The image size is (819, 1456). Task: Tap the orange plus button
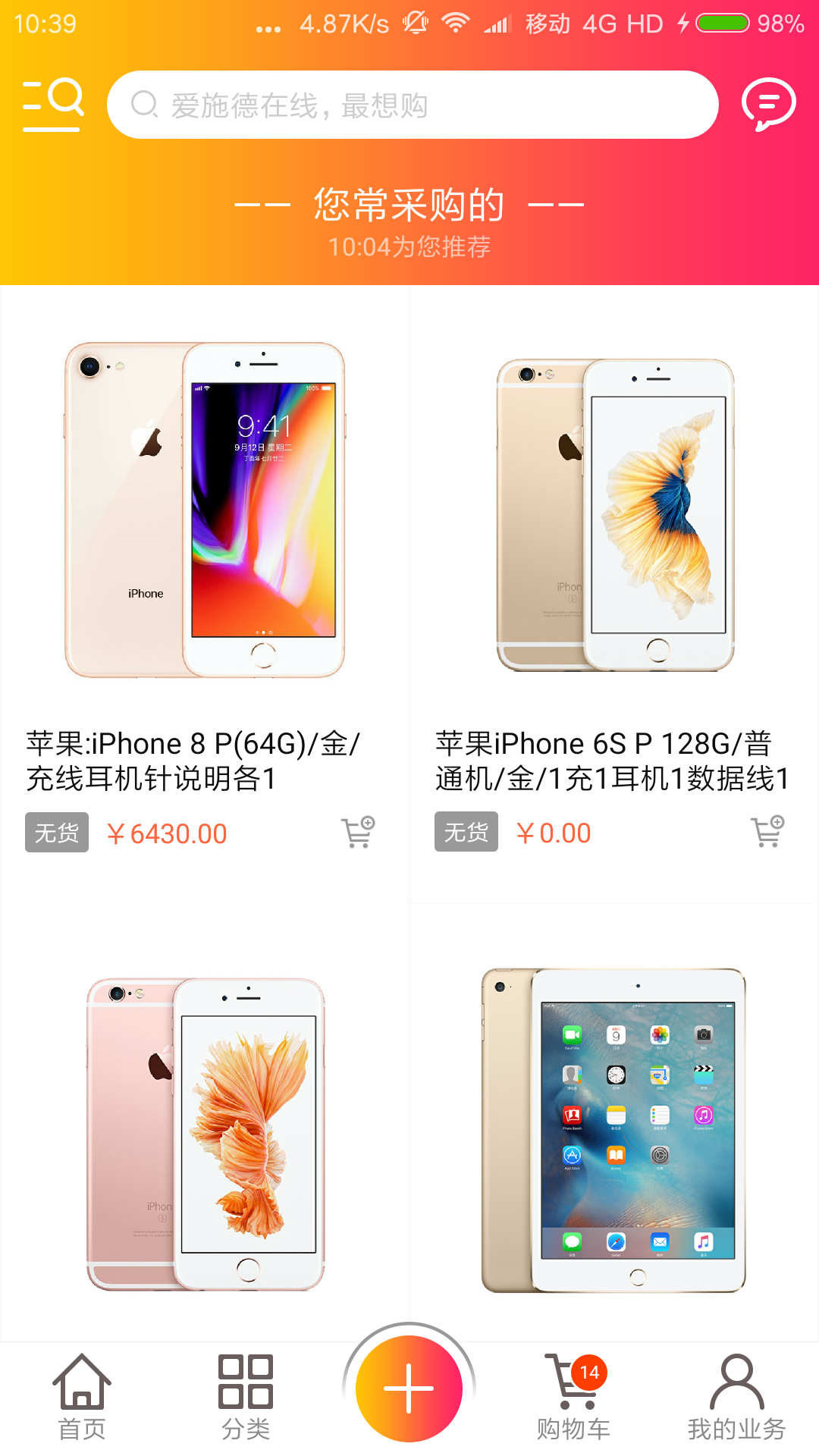pyautogui.click(x=409, y=1389)
